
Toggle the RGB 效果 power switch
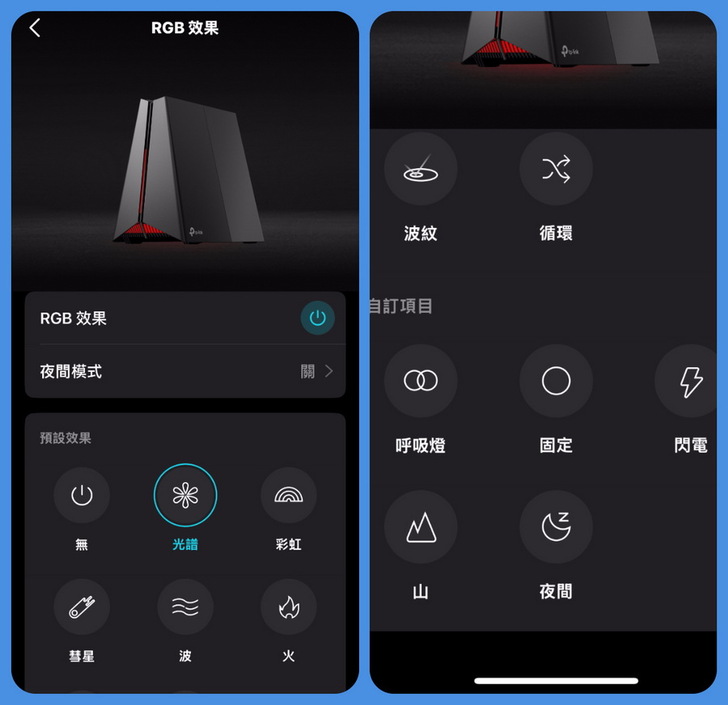click(317, 318)
